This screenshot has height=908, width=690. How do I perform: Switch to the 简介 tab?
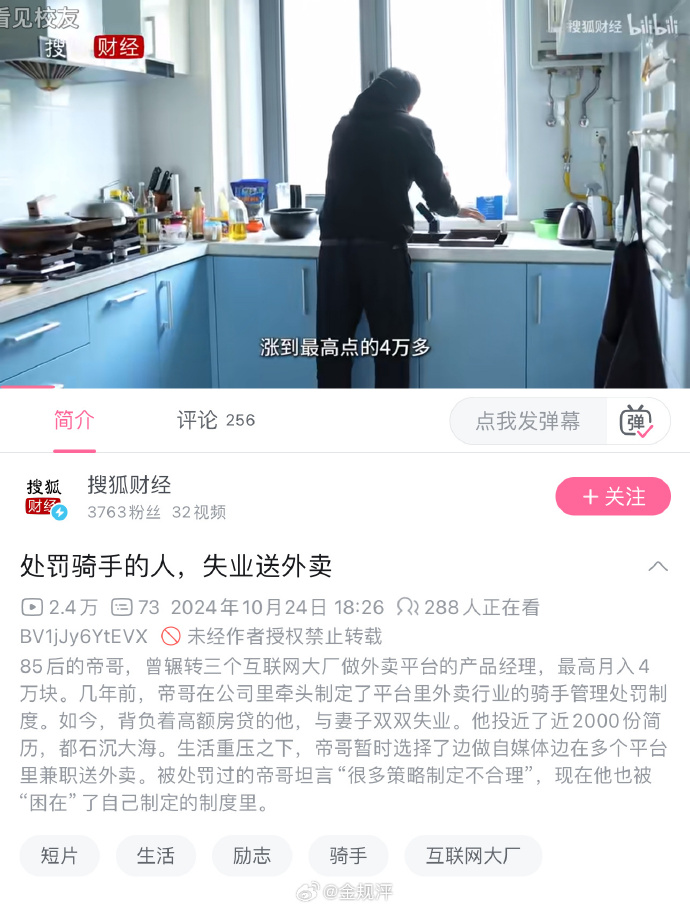74,421
